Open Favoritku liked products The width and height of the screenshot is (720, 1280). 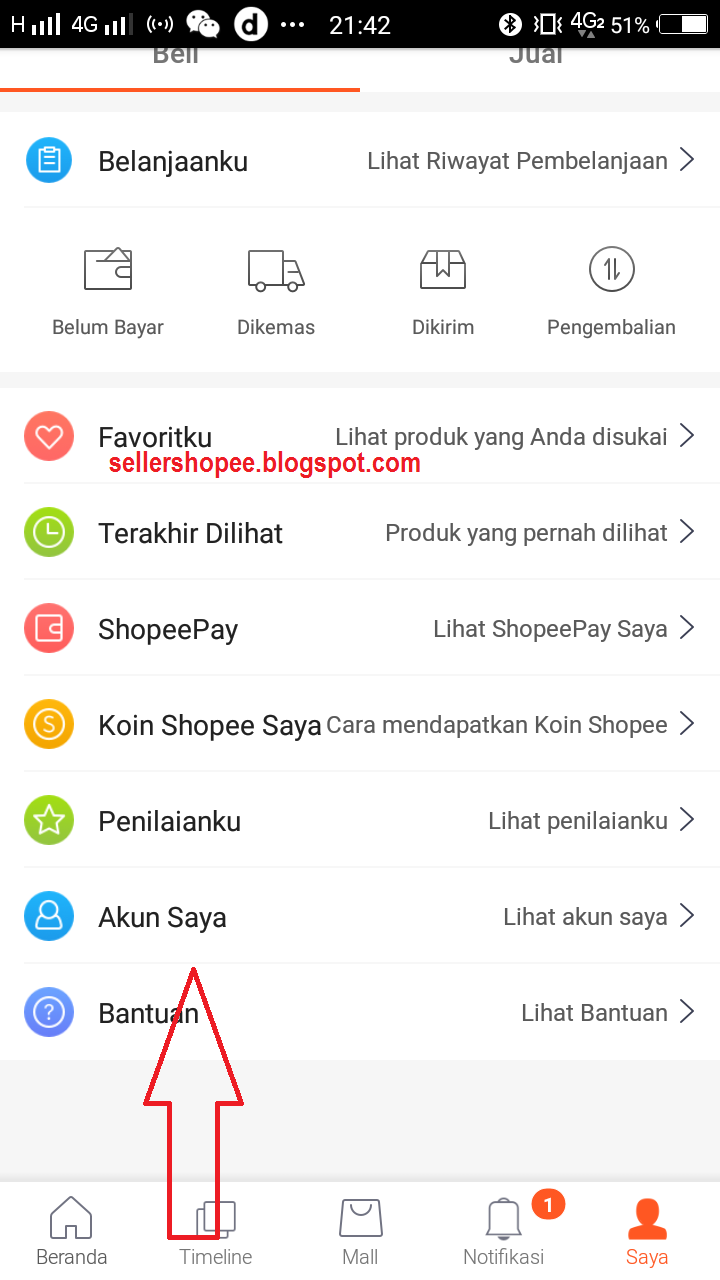point(360,437)
